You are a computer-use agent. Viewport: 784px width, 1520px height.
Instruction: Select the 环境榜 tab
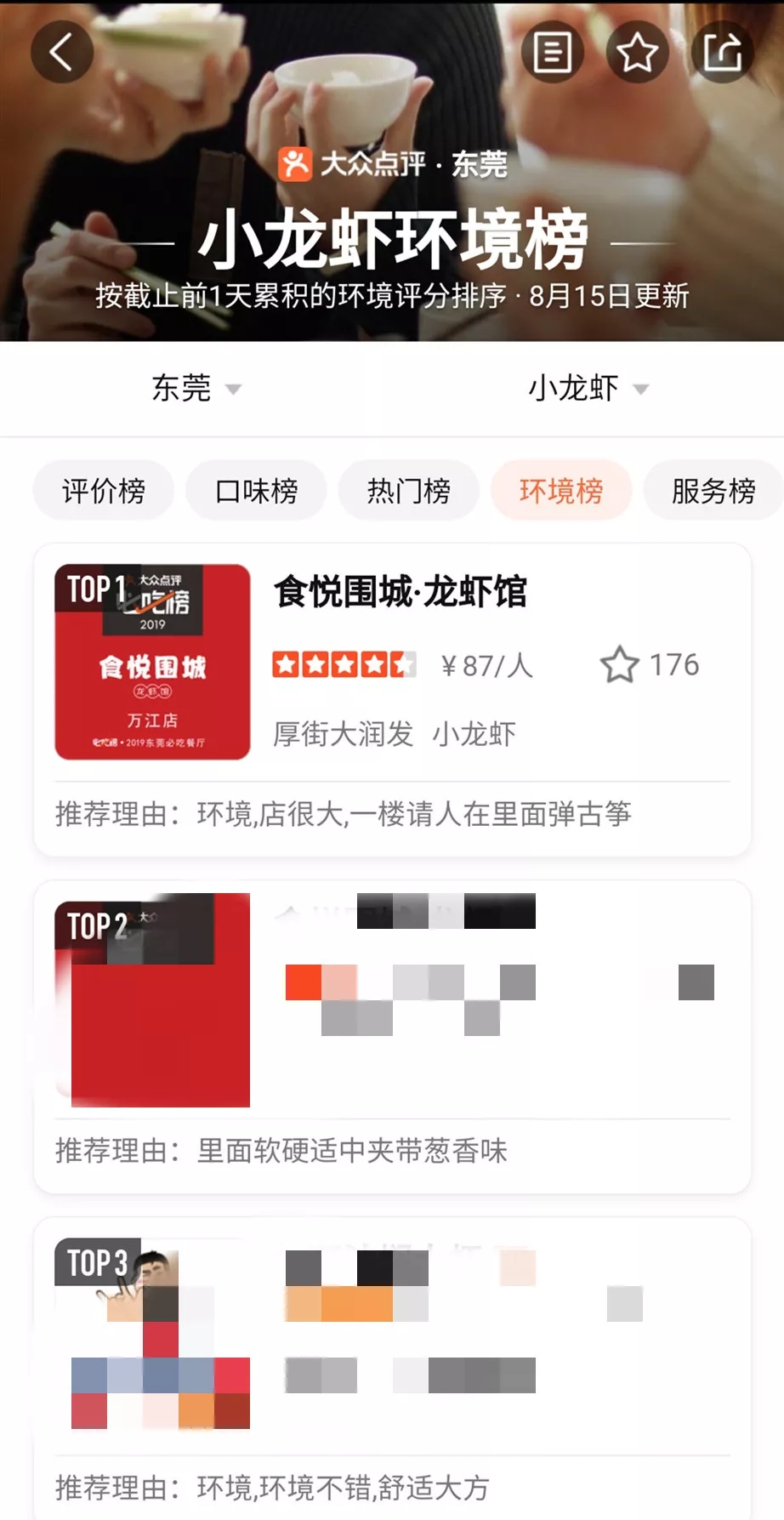point(561,491)
